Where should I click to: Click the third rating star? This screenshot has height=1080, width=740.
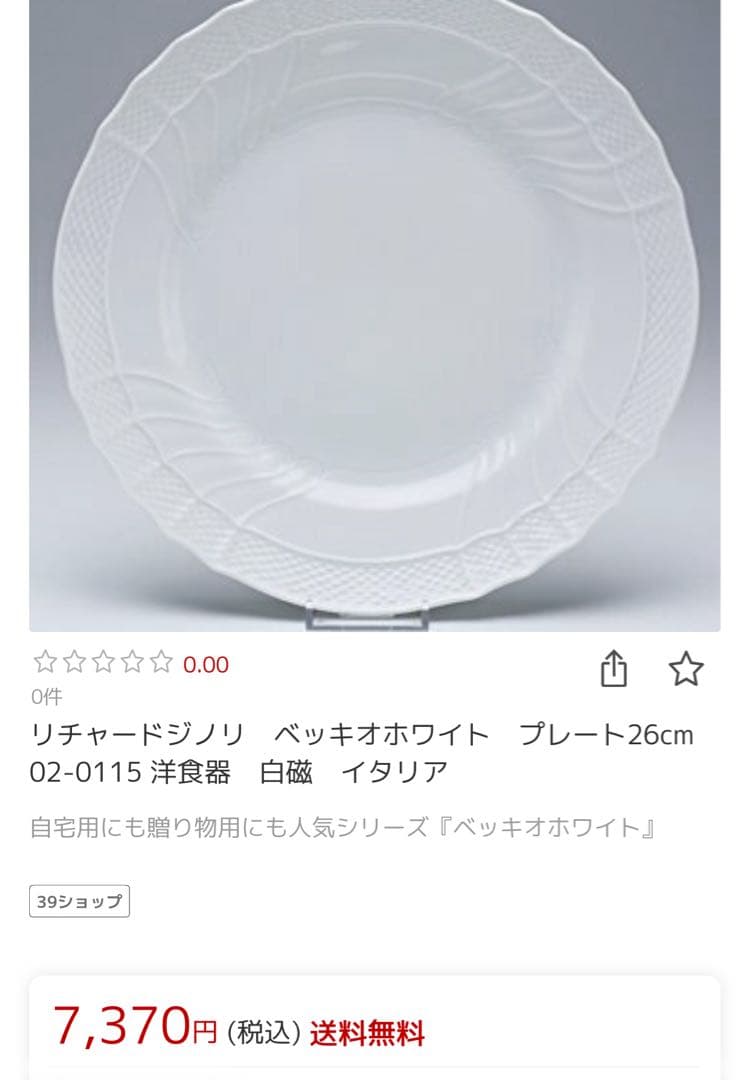click(x=102, y=662)
